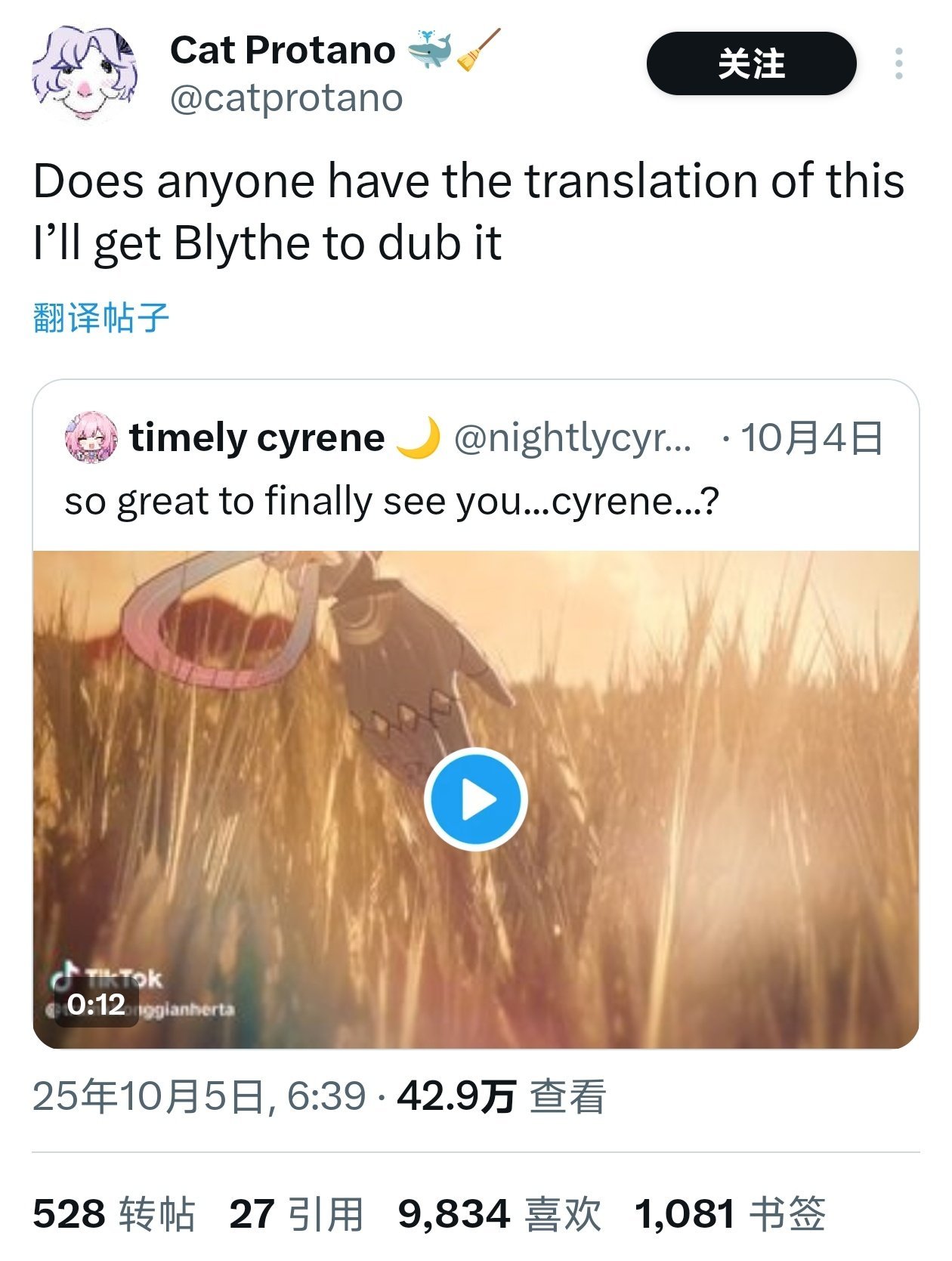
Task: Open Cat Protano's profile avatar
Action: coord(85,73)
